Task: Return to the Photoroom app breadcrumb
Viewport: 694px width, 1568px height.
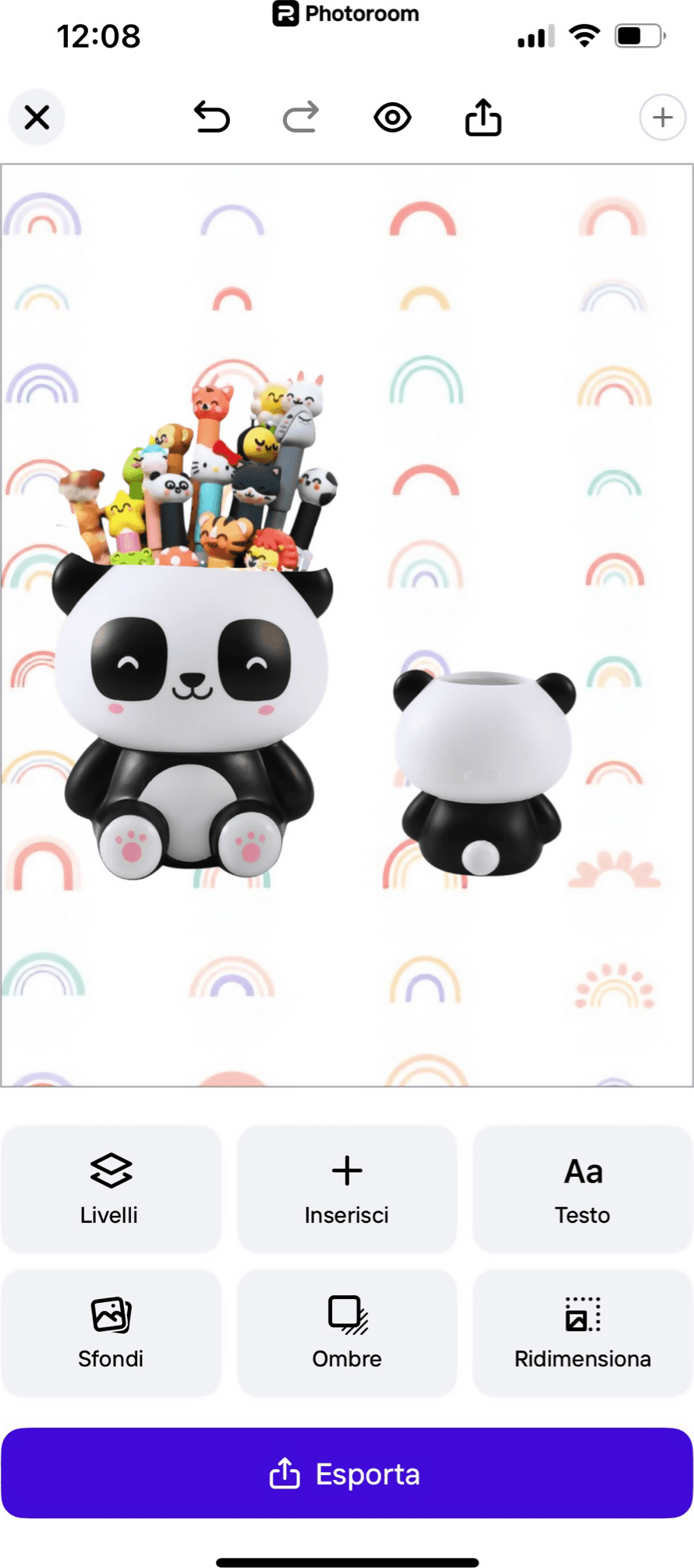Action: [346, 13]
